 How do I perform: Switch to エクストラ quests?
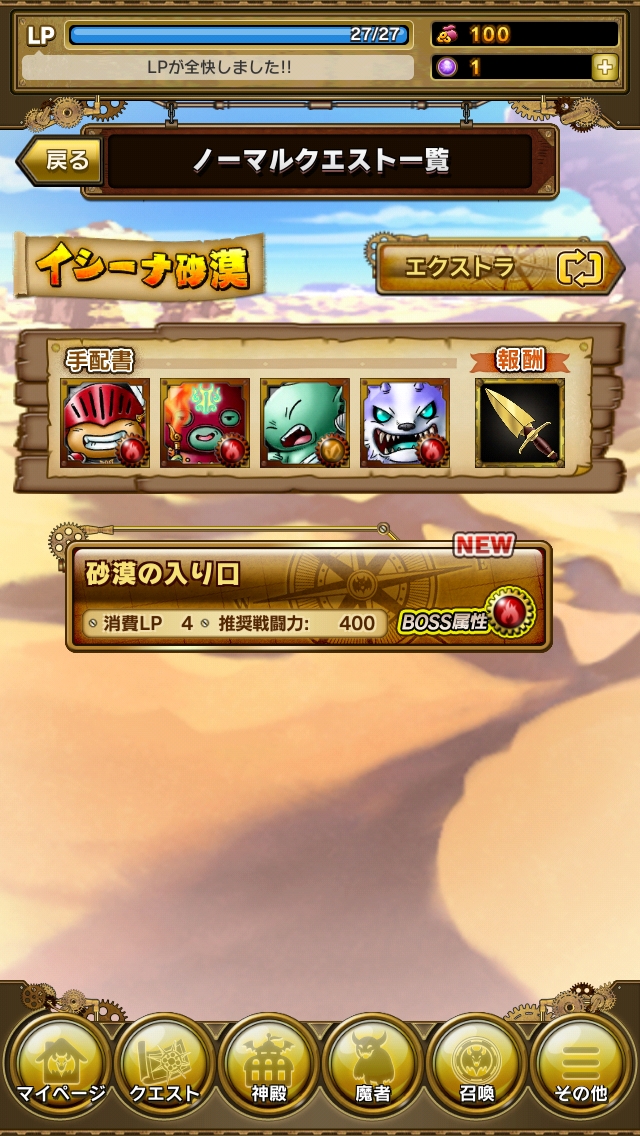[x=499, y=267]
